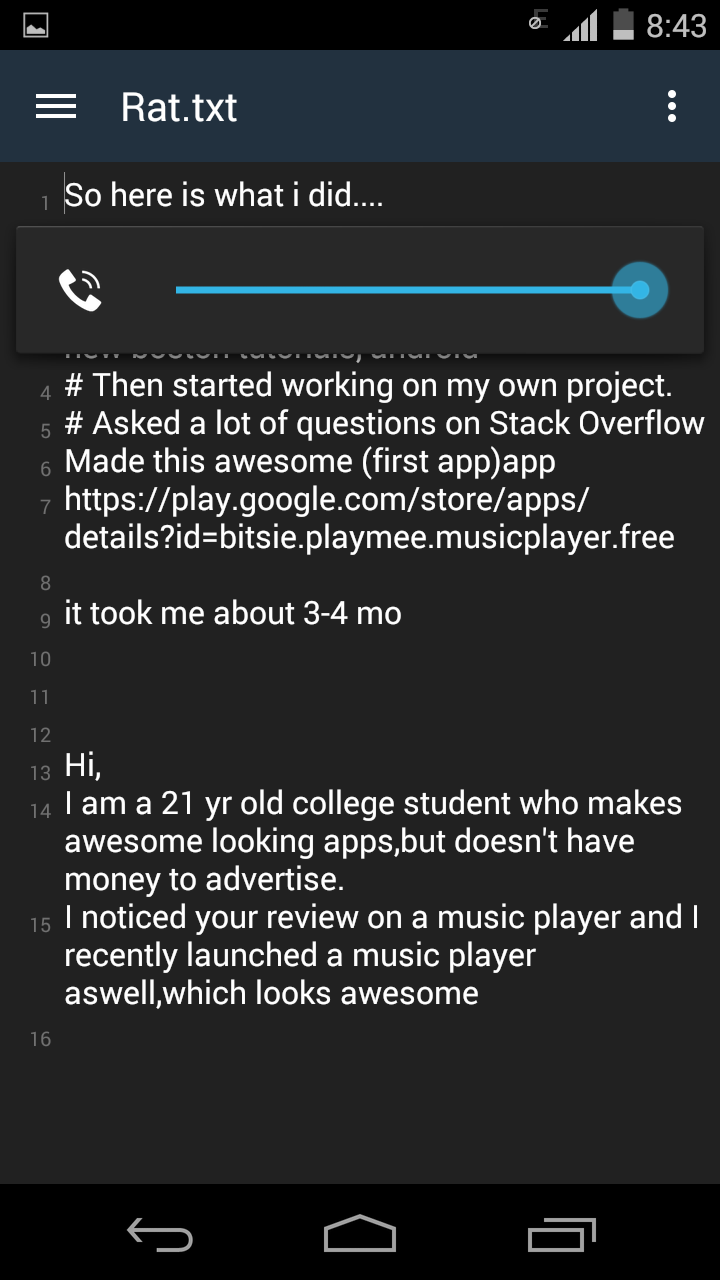Go to the home screen
Screen dimensions: 720x1280
pyautogui.click(x=360, y=1235)
